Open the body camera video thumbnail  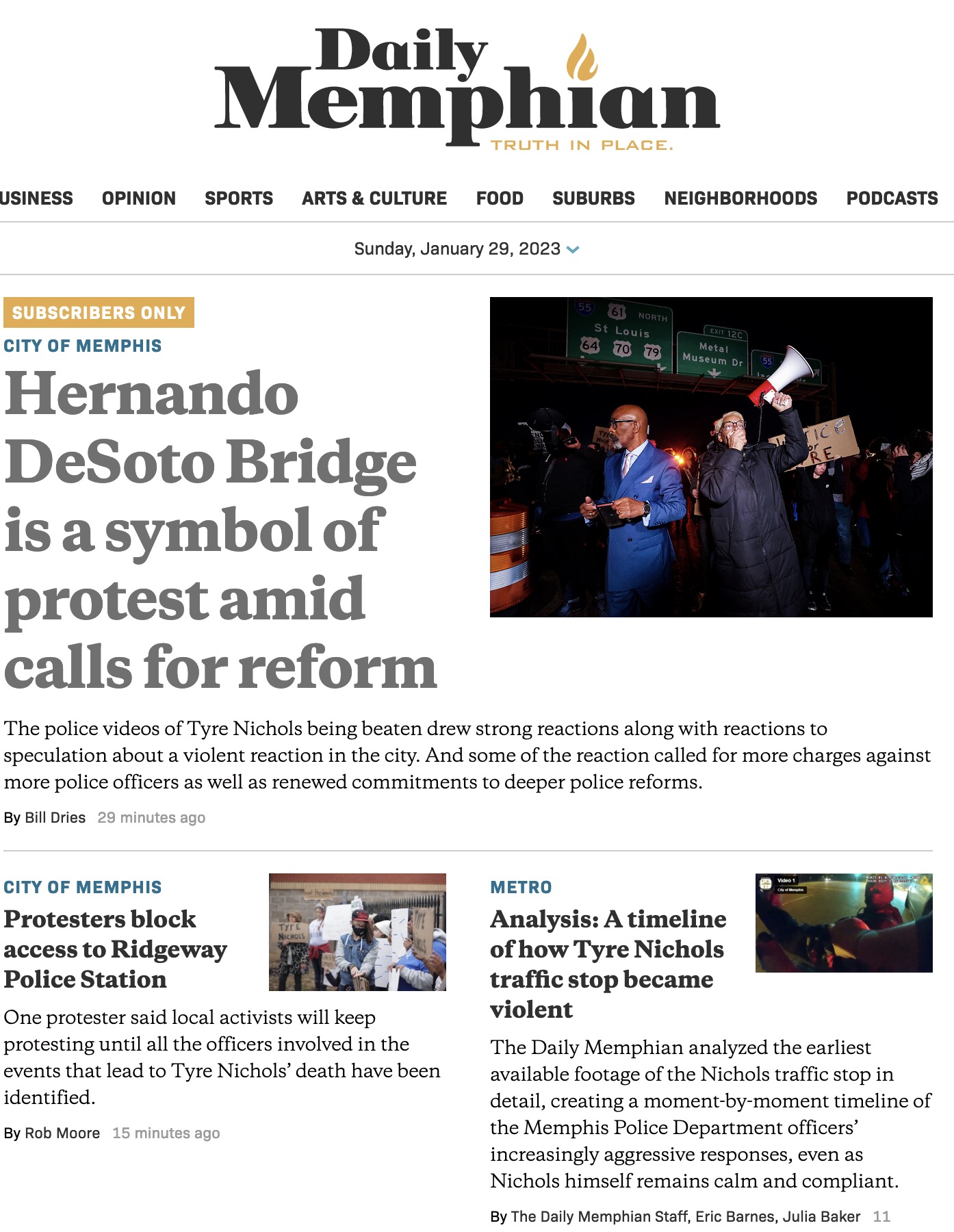coord(844,923)
